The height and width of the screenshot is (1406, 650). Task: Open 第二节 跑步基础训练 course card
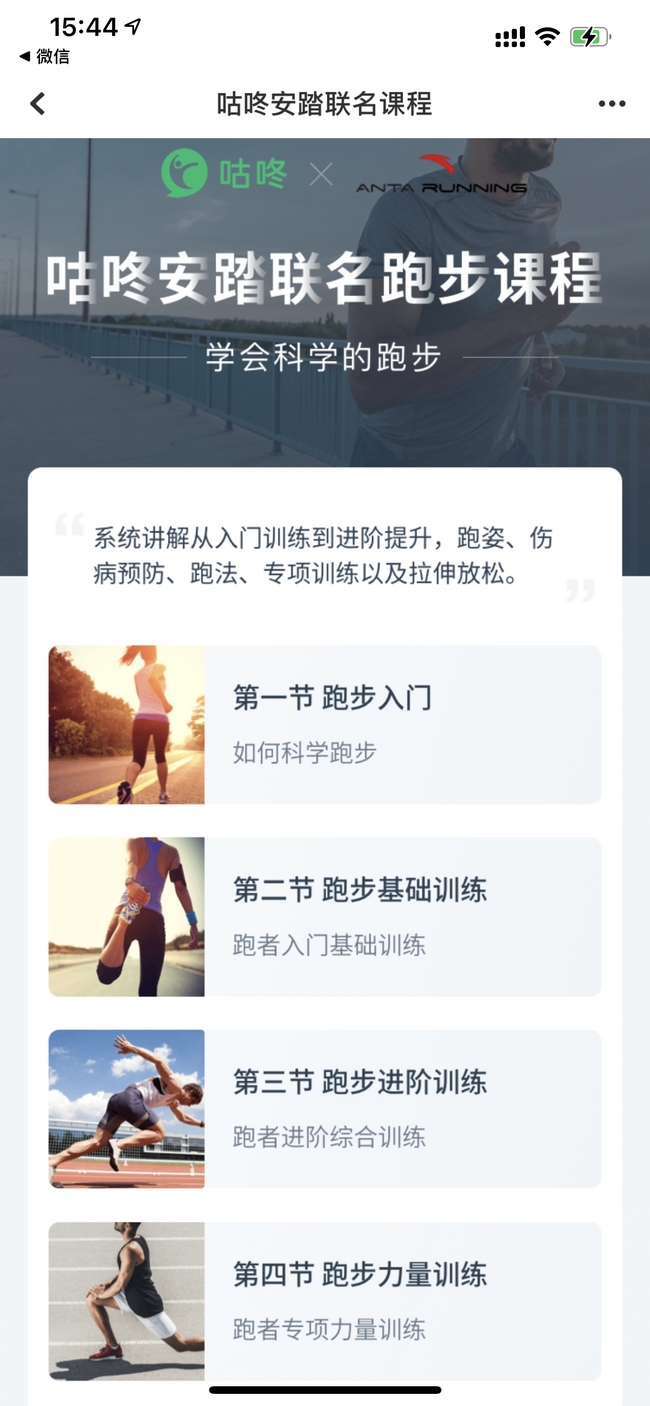[325, 916]
